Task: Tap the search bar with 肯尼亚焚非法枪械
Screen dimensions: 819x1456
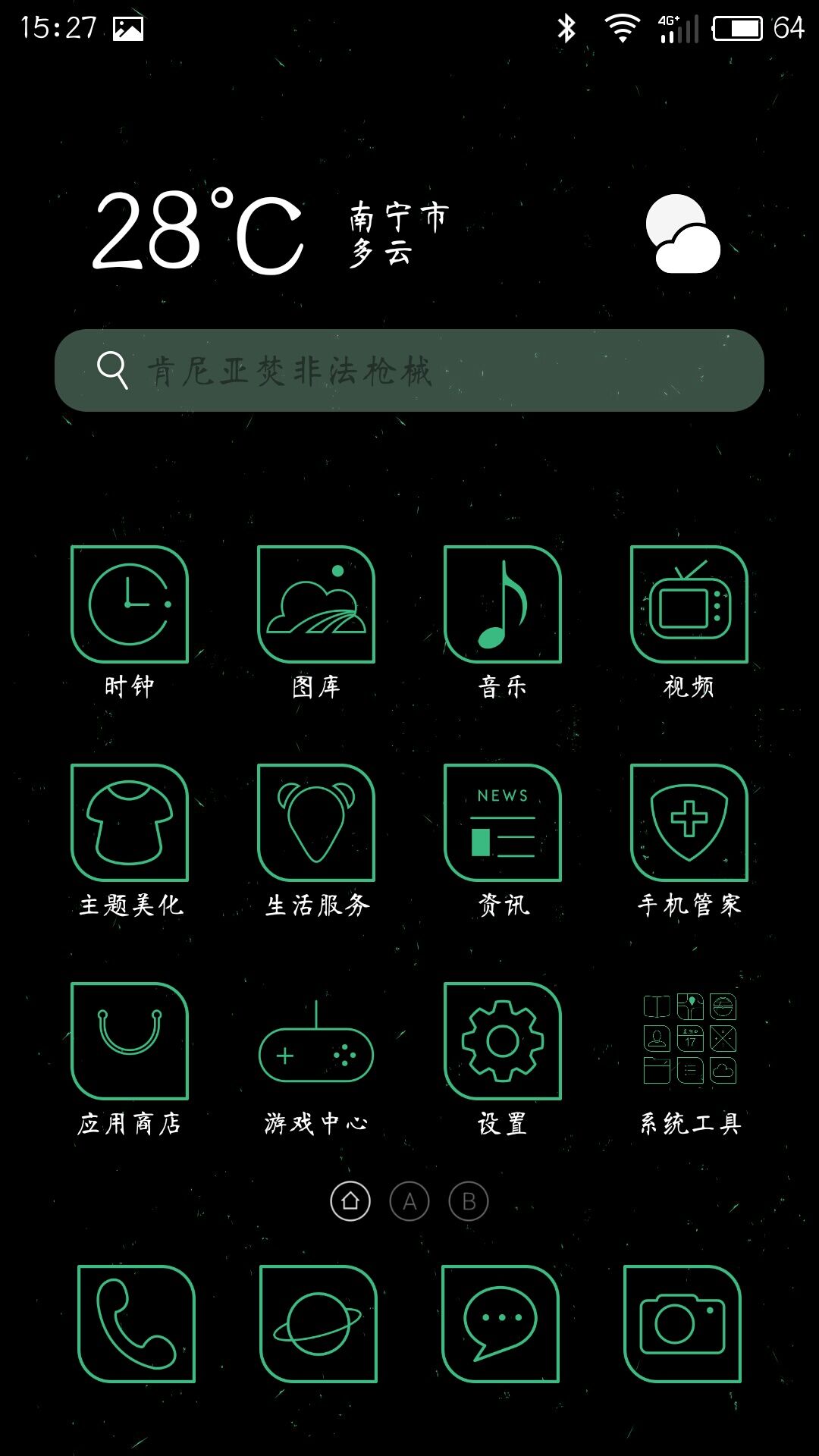Action: 409,370
